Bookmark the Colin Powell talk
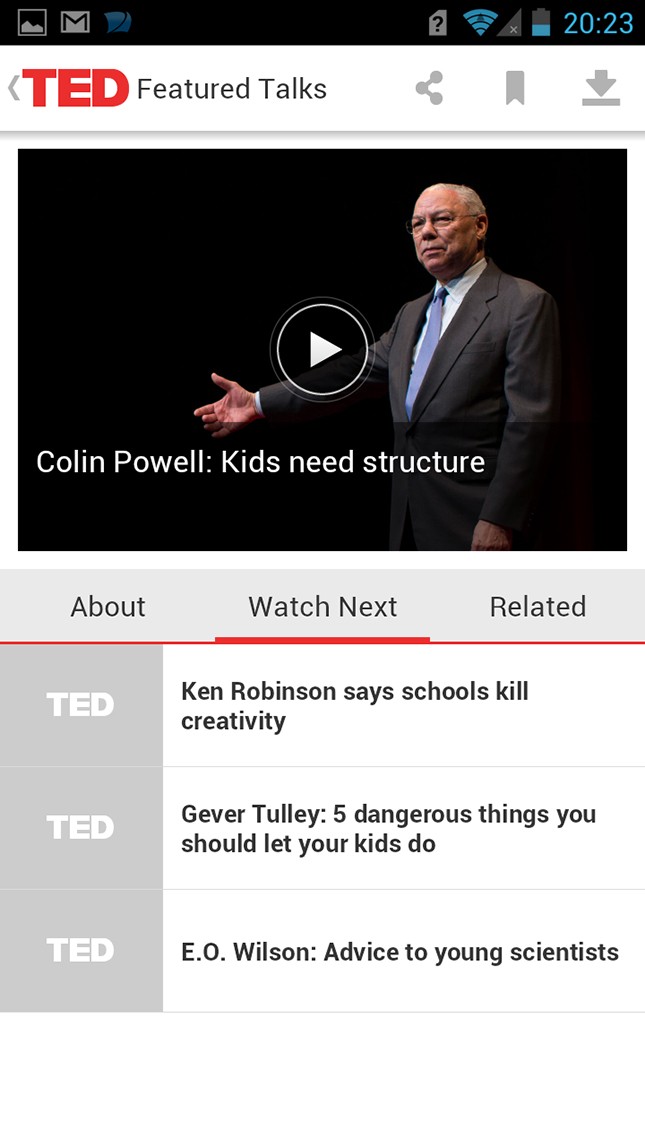 [515, 88]
